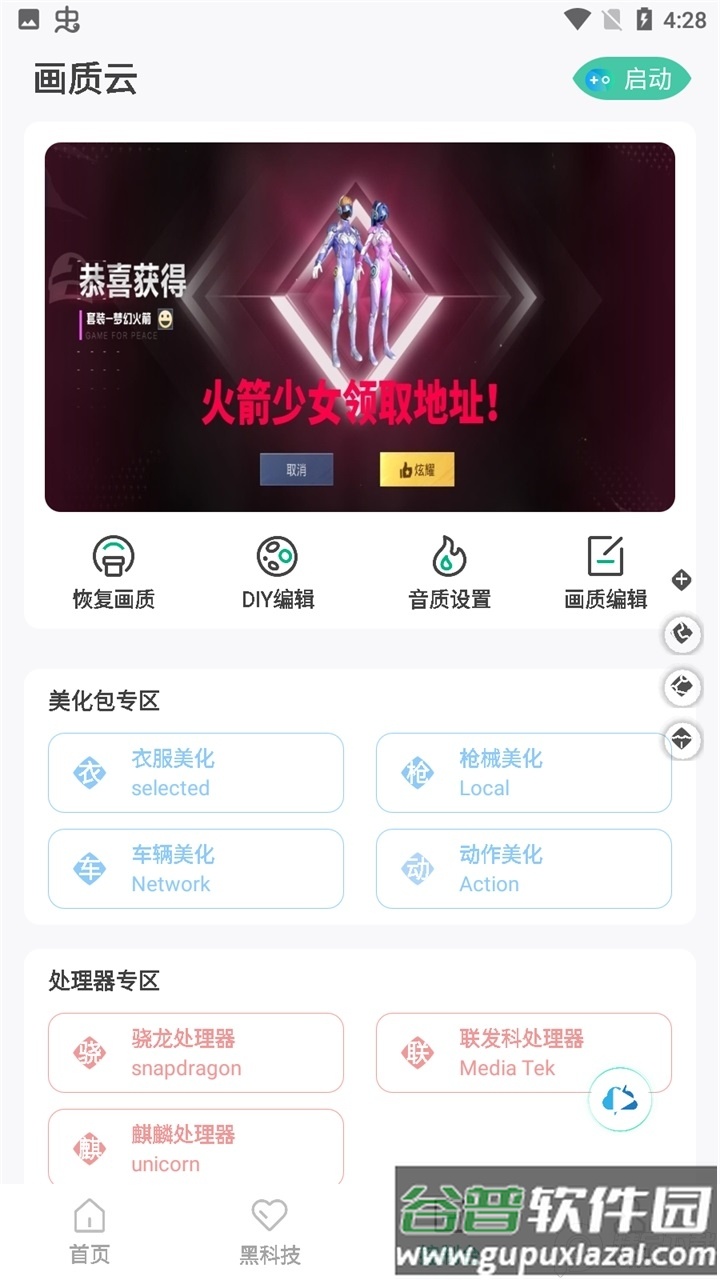
Task: Tap the dark diamond plus floating icon
Action: (x=682, y=579)
